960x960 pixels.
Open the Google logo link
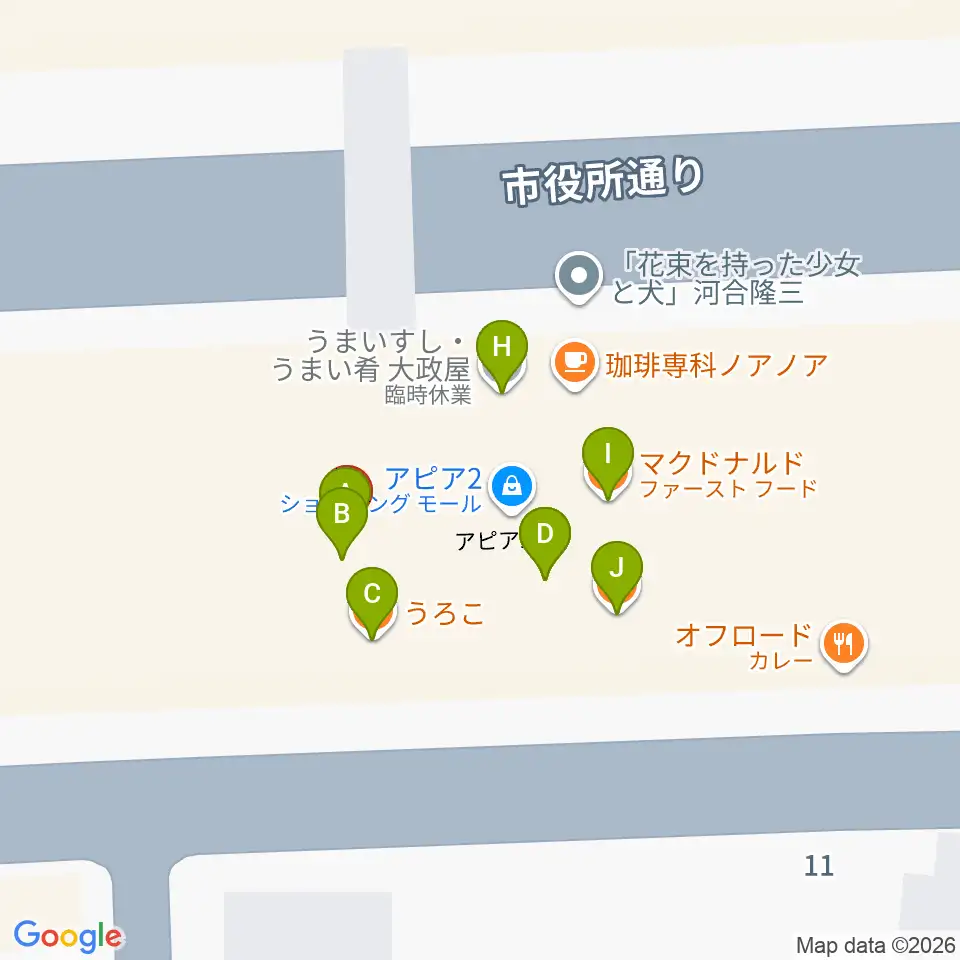point(68,936)
